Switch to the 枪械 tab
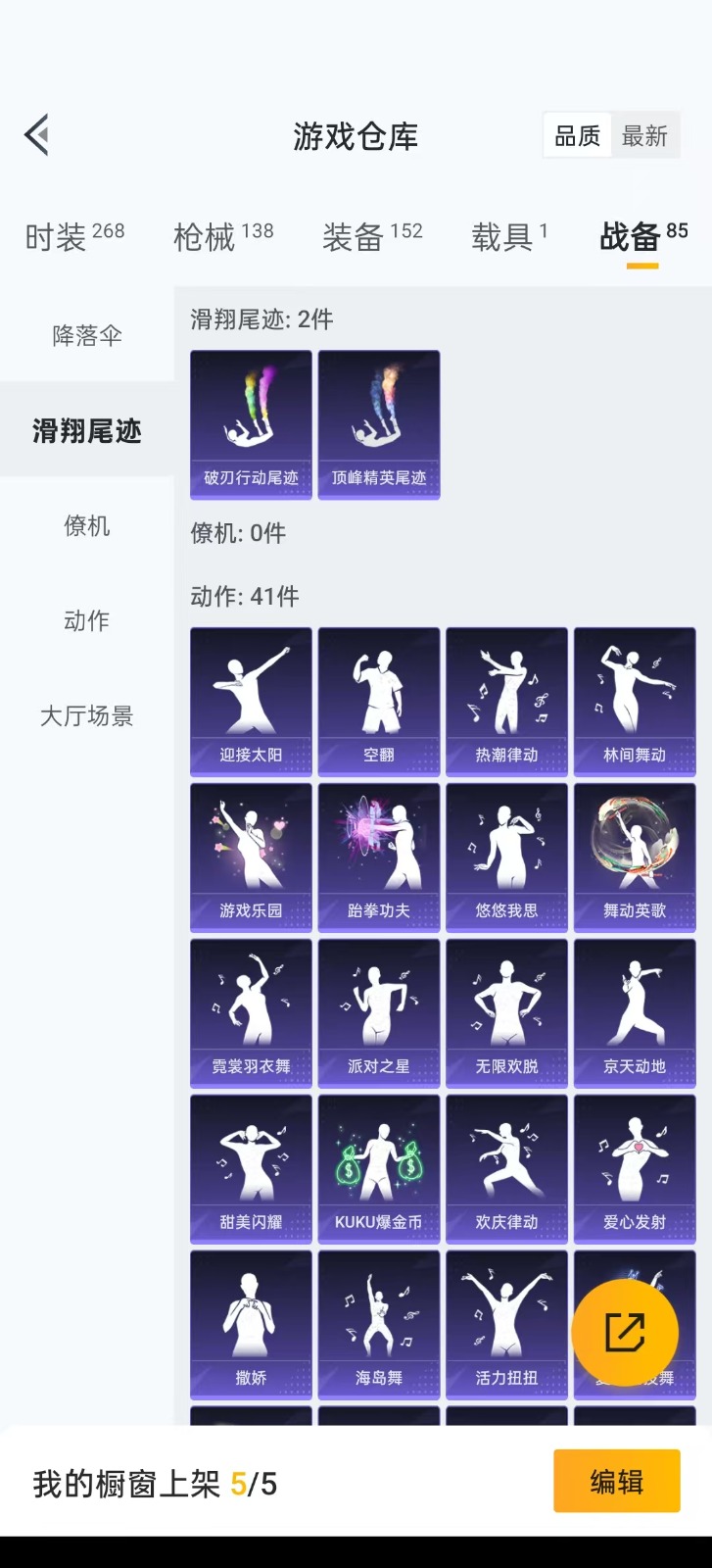 [x=223, y=236]
